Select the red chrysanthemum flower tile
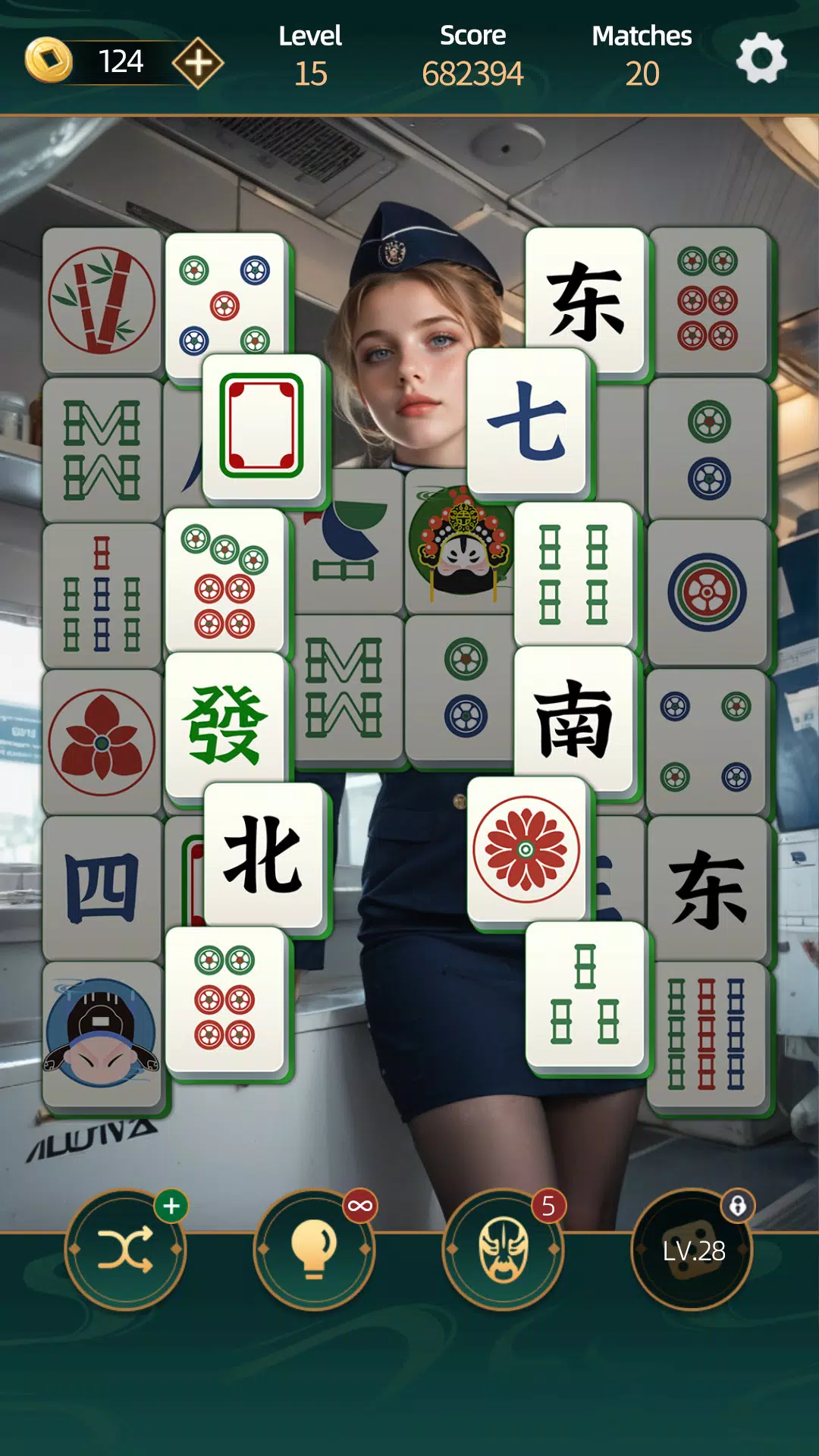The width and height of the screenshot is (819, 1456). pyautogui.click(x=527, y=849)
